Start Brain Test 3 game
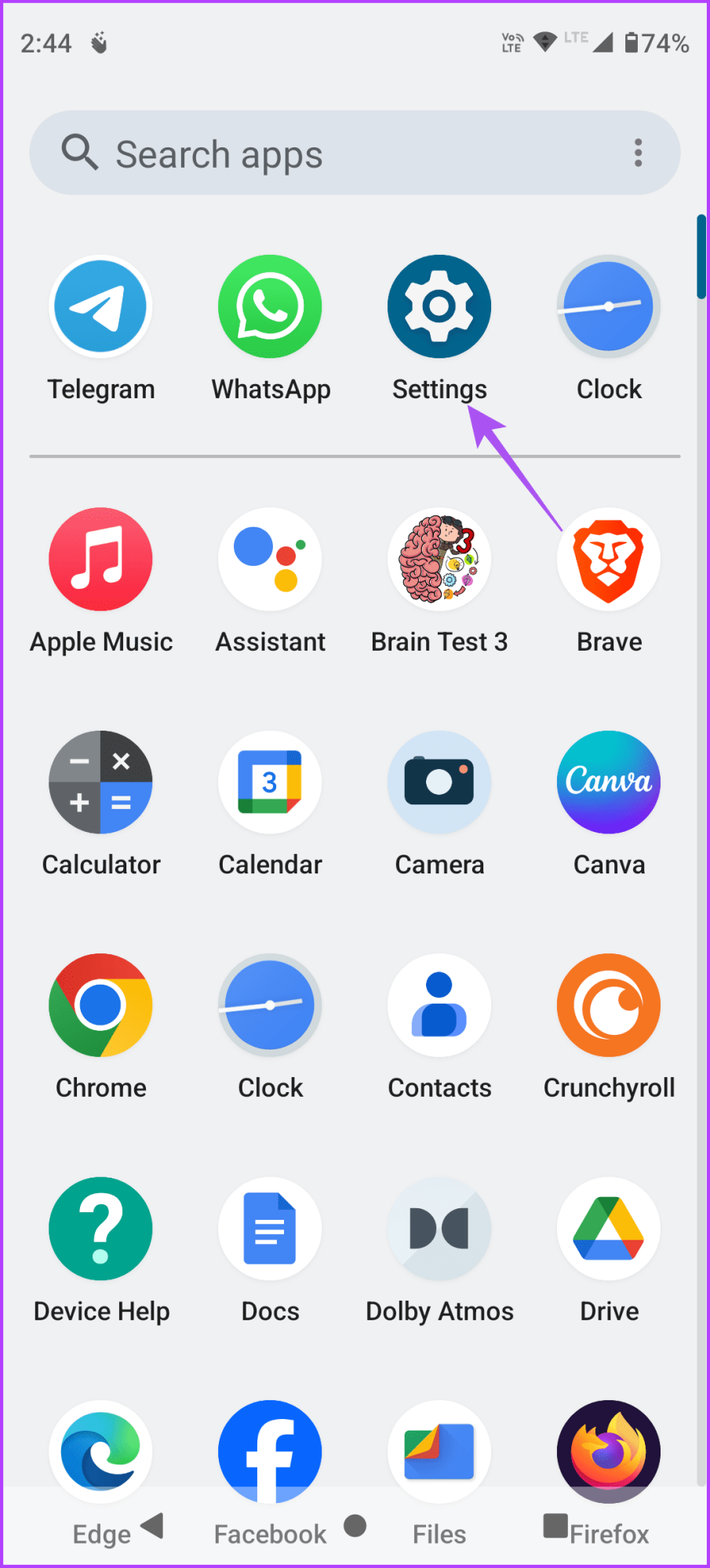Viewport: 710px width, 1568px height. click(x=439, y=559)
